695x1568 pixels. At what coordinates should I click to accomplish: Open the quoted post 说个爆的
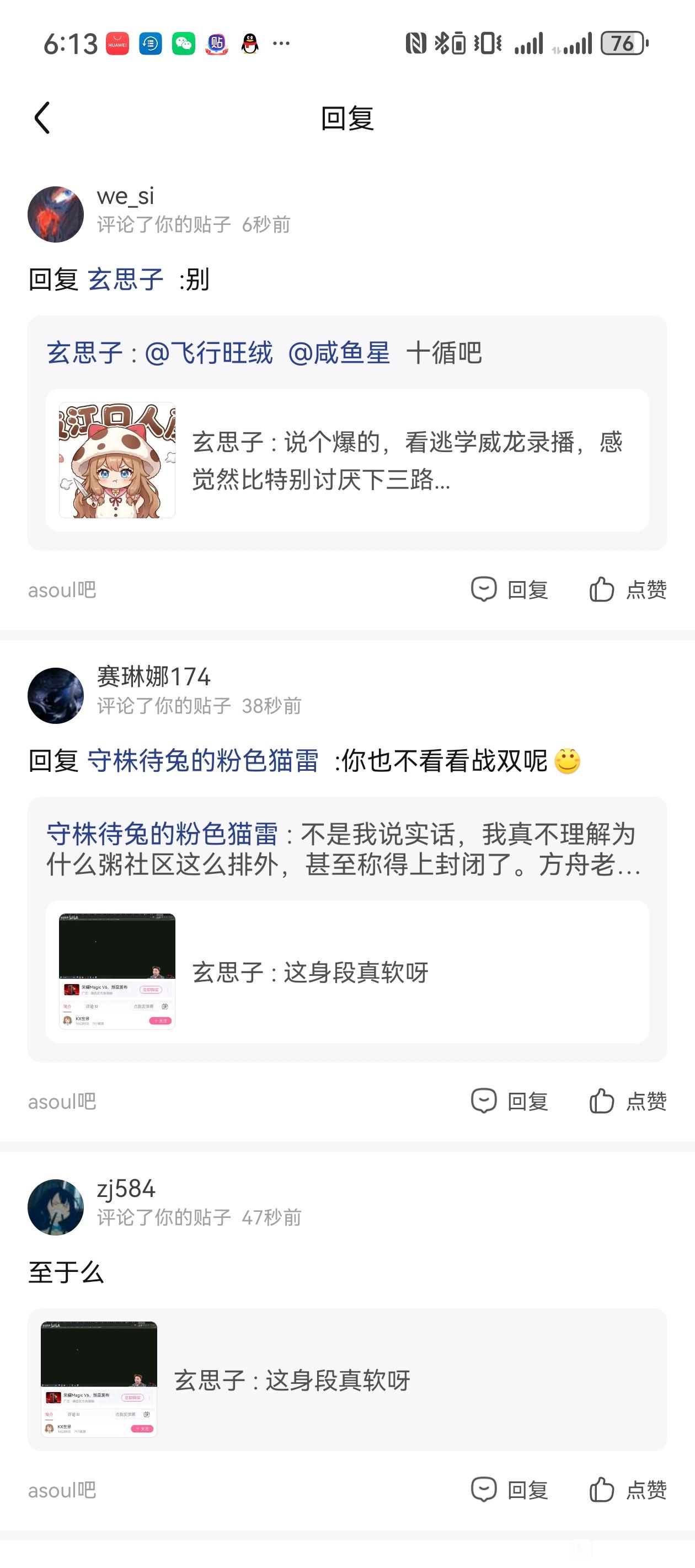347,460
